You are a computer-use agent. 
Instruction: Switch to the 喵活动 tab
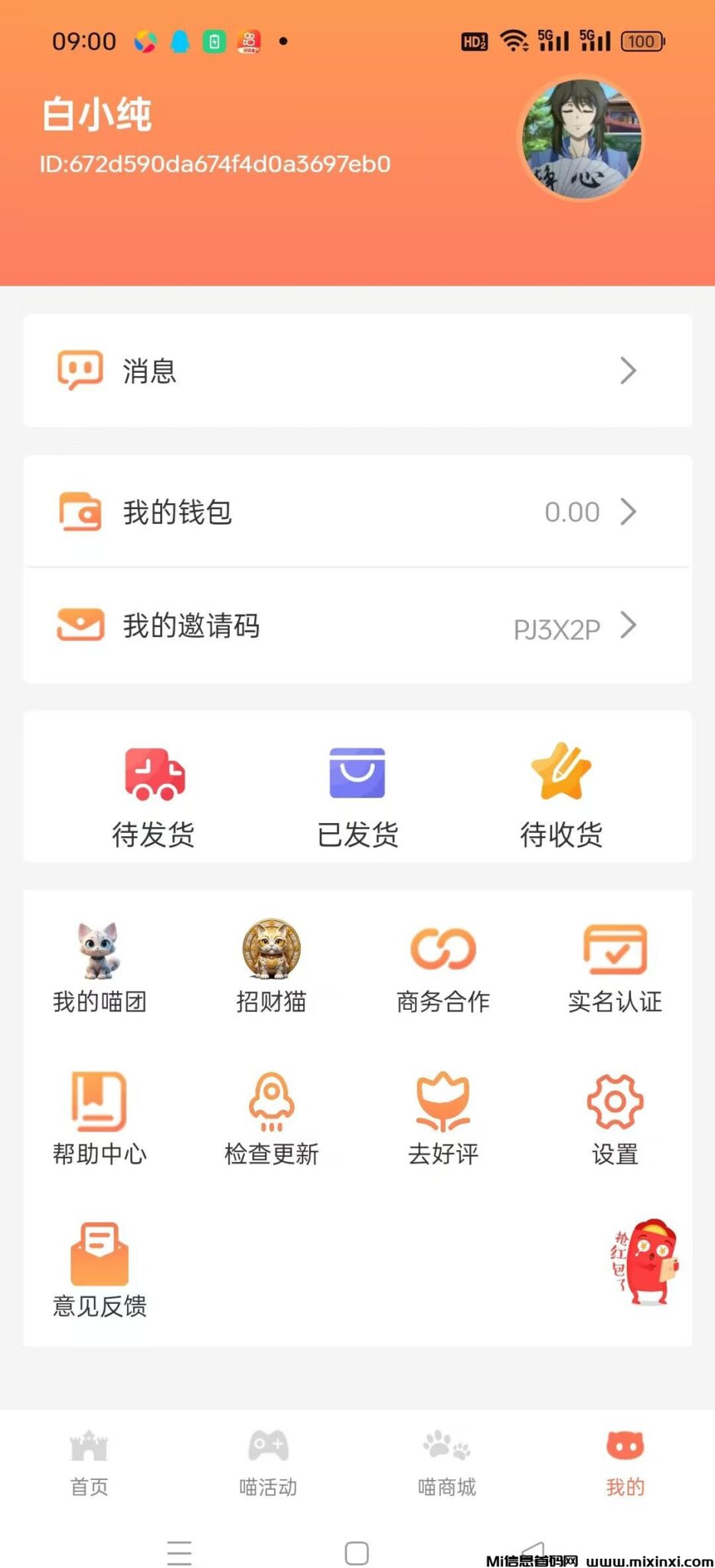268,1463
